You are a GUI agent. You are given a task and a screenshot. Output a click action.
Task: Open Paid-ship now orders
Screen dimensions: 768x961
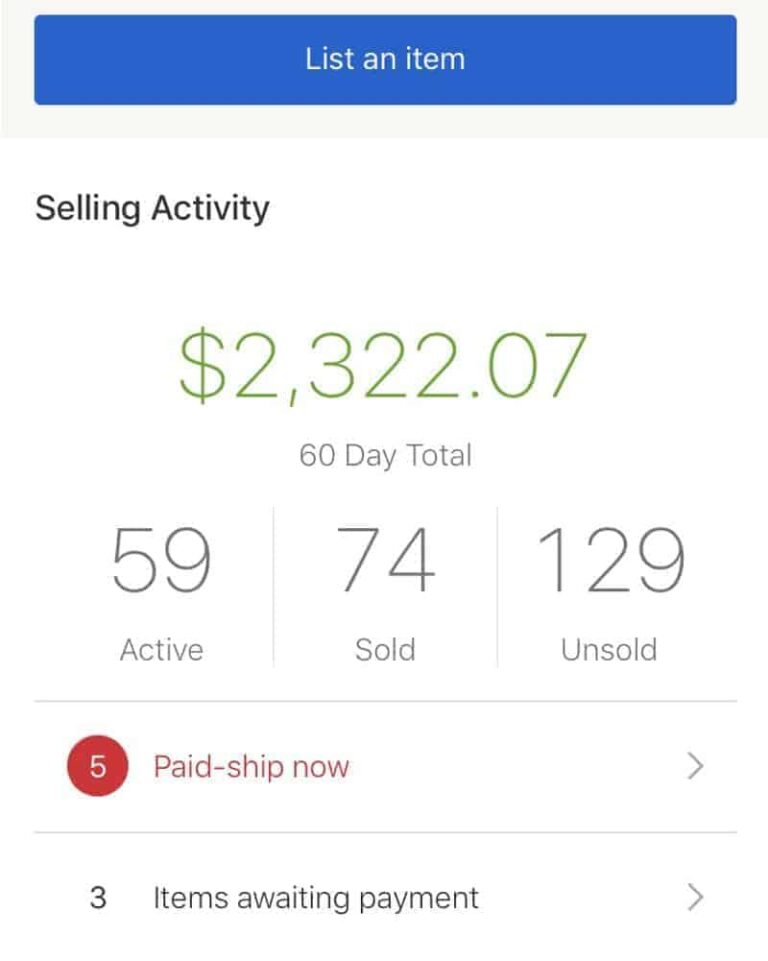point(249,766)
